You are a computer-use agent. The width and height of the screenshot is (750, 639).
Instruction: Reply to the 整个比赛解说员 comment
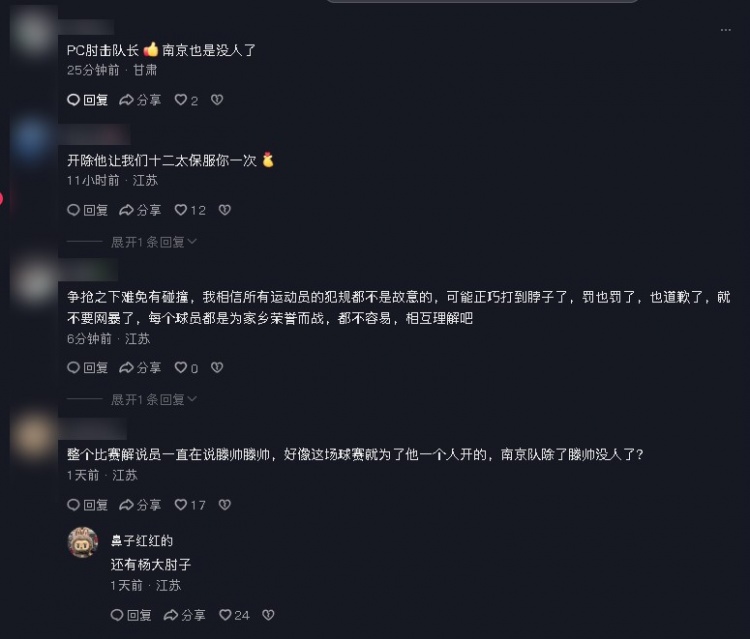(87, 505)
